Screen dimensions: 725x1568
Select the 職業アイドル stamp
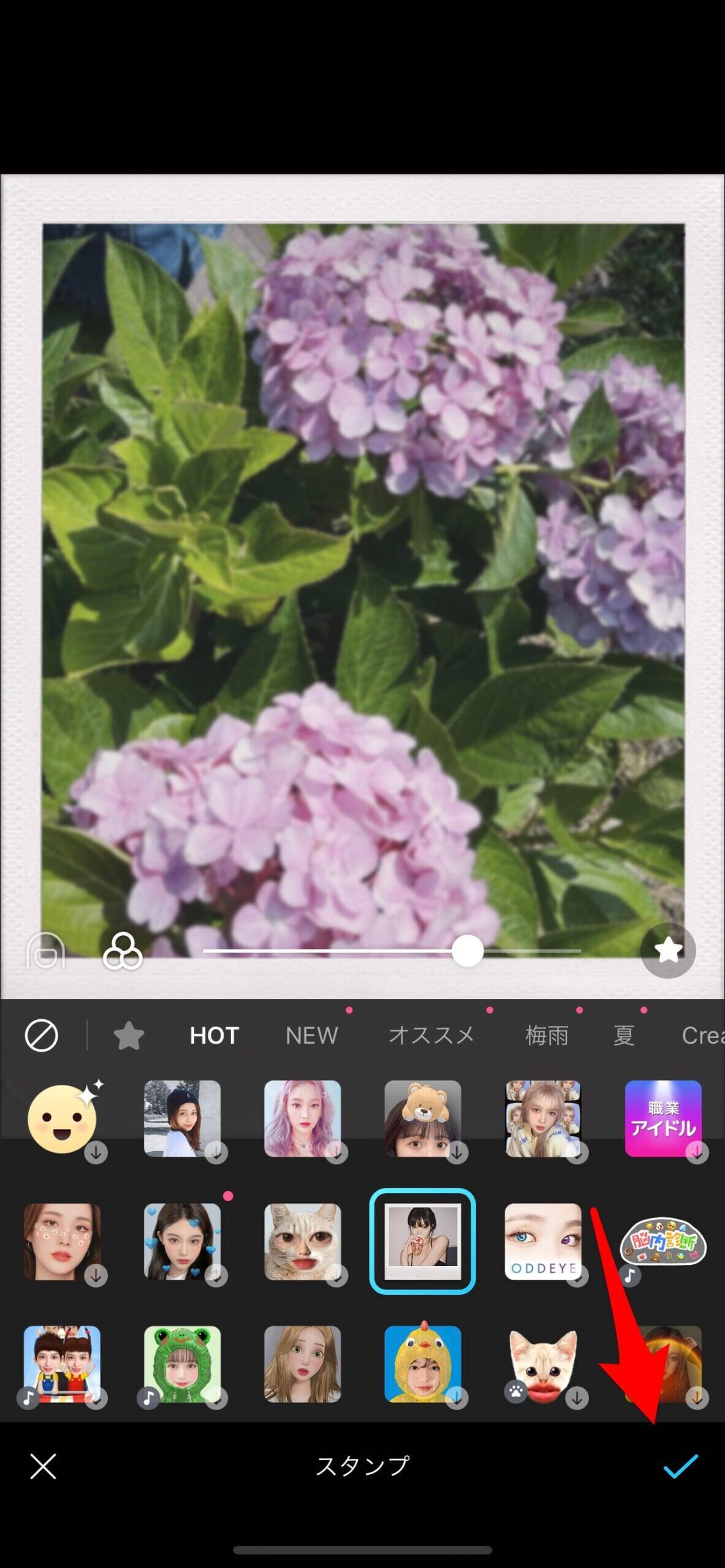663,1118
